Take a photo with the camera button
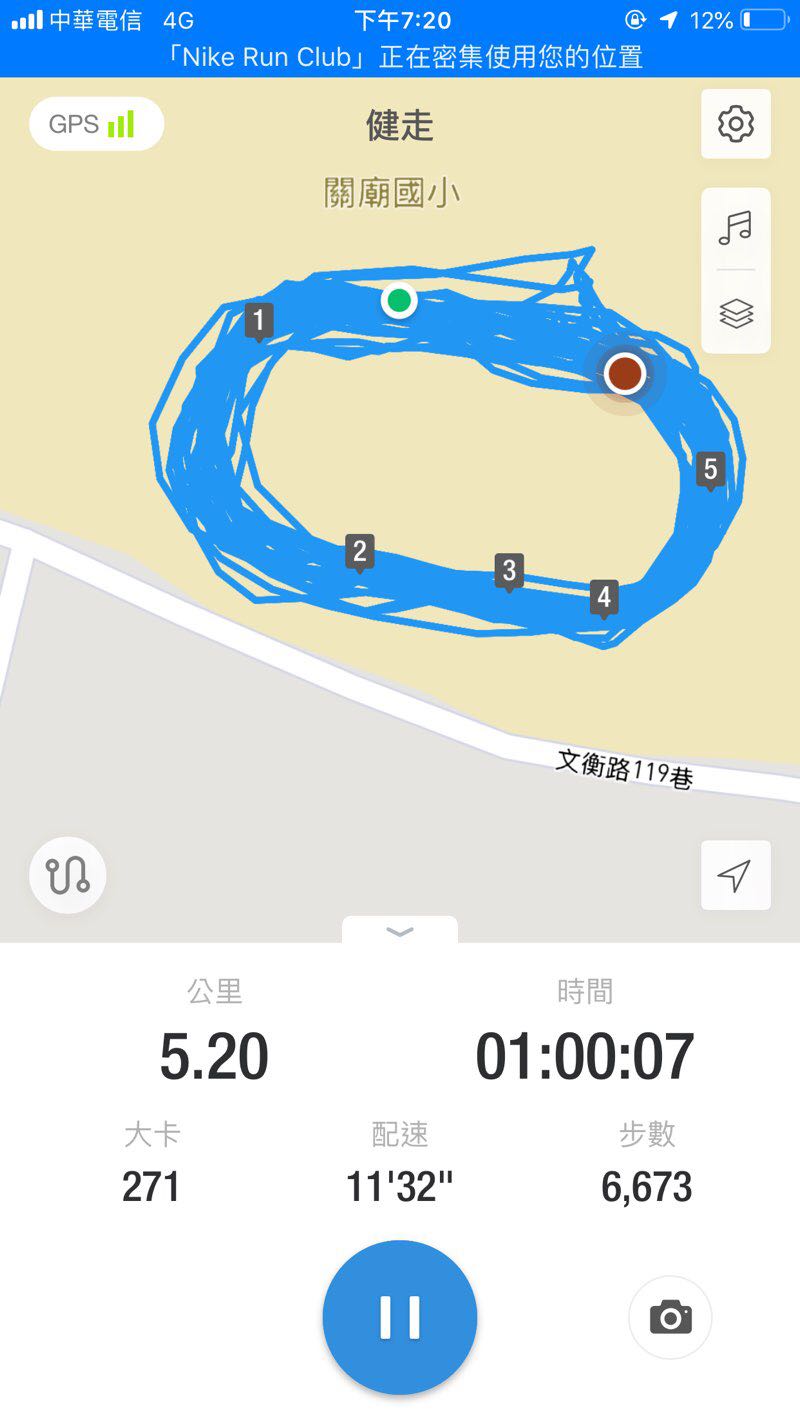 pos(670,1317)
